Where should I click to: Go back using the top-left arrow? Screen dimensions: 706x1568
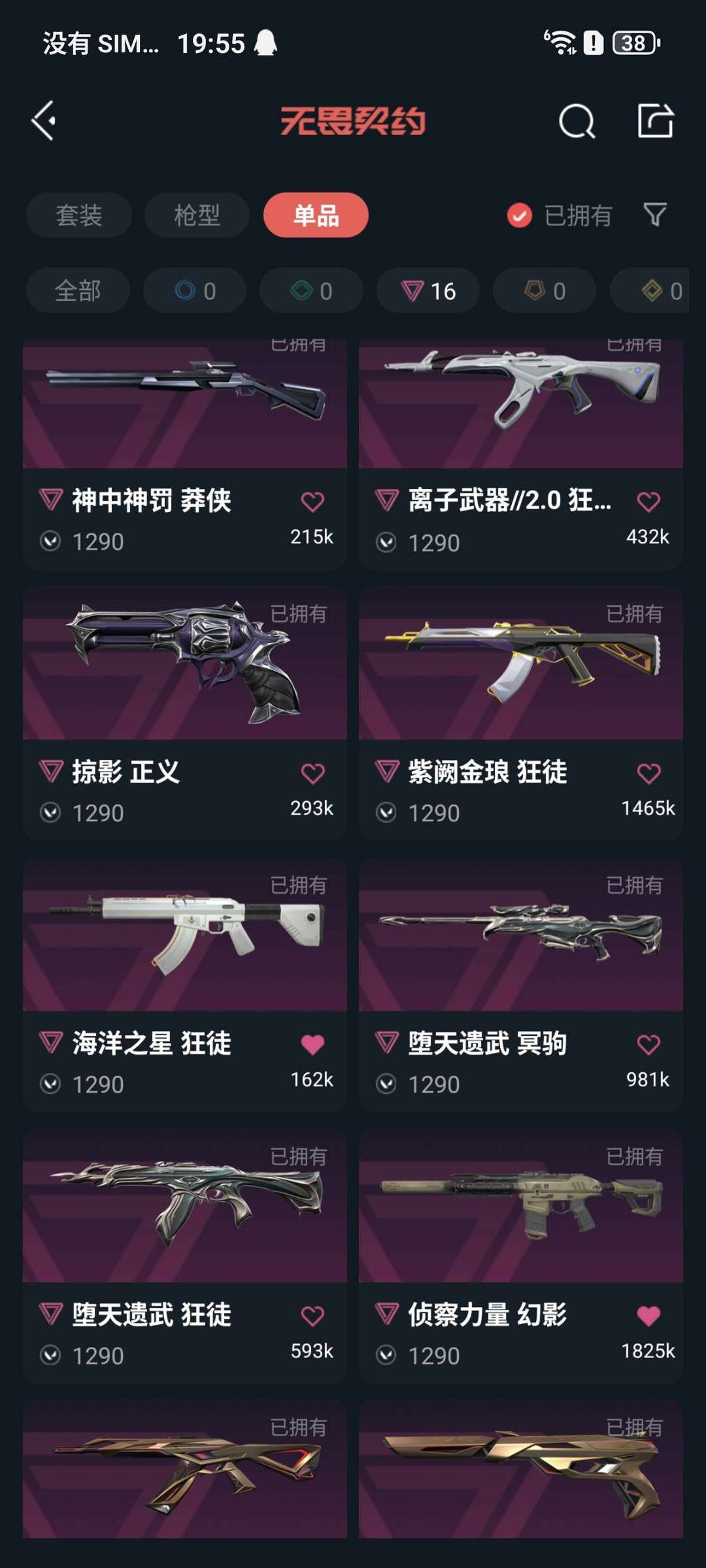44,120
